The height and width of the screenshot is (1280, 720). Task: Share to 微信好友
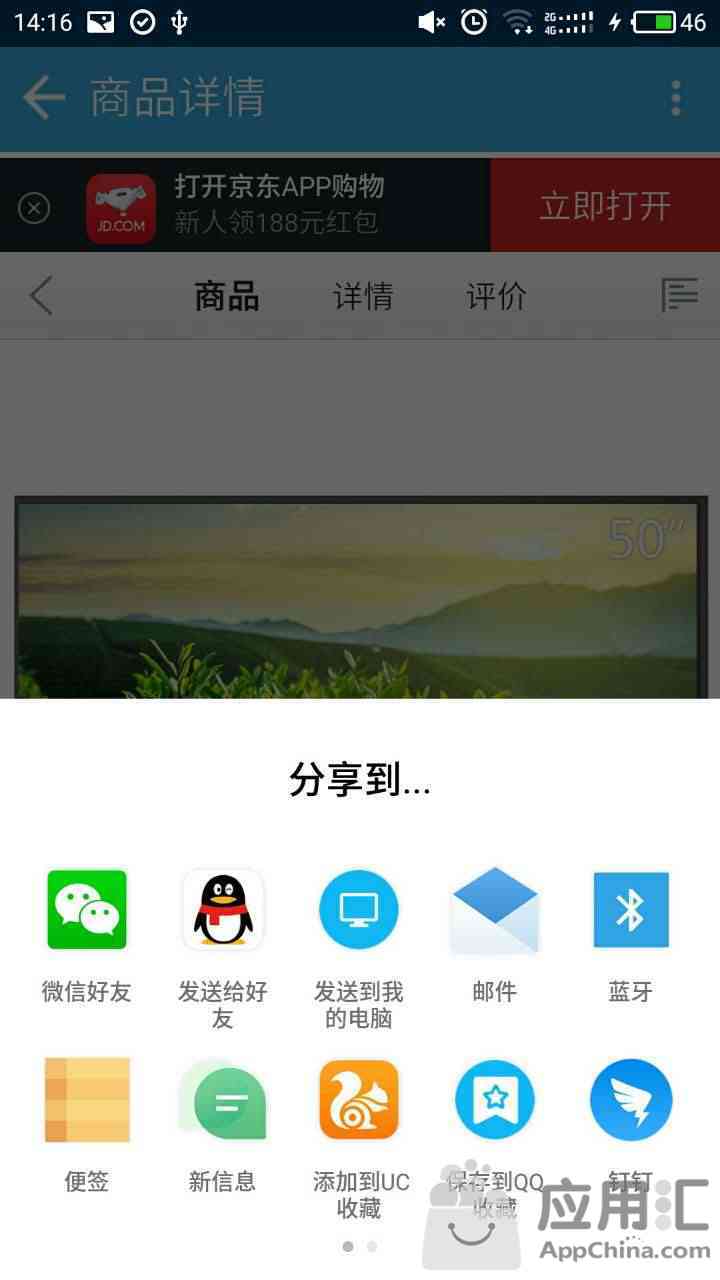click(87, 935)
